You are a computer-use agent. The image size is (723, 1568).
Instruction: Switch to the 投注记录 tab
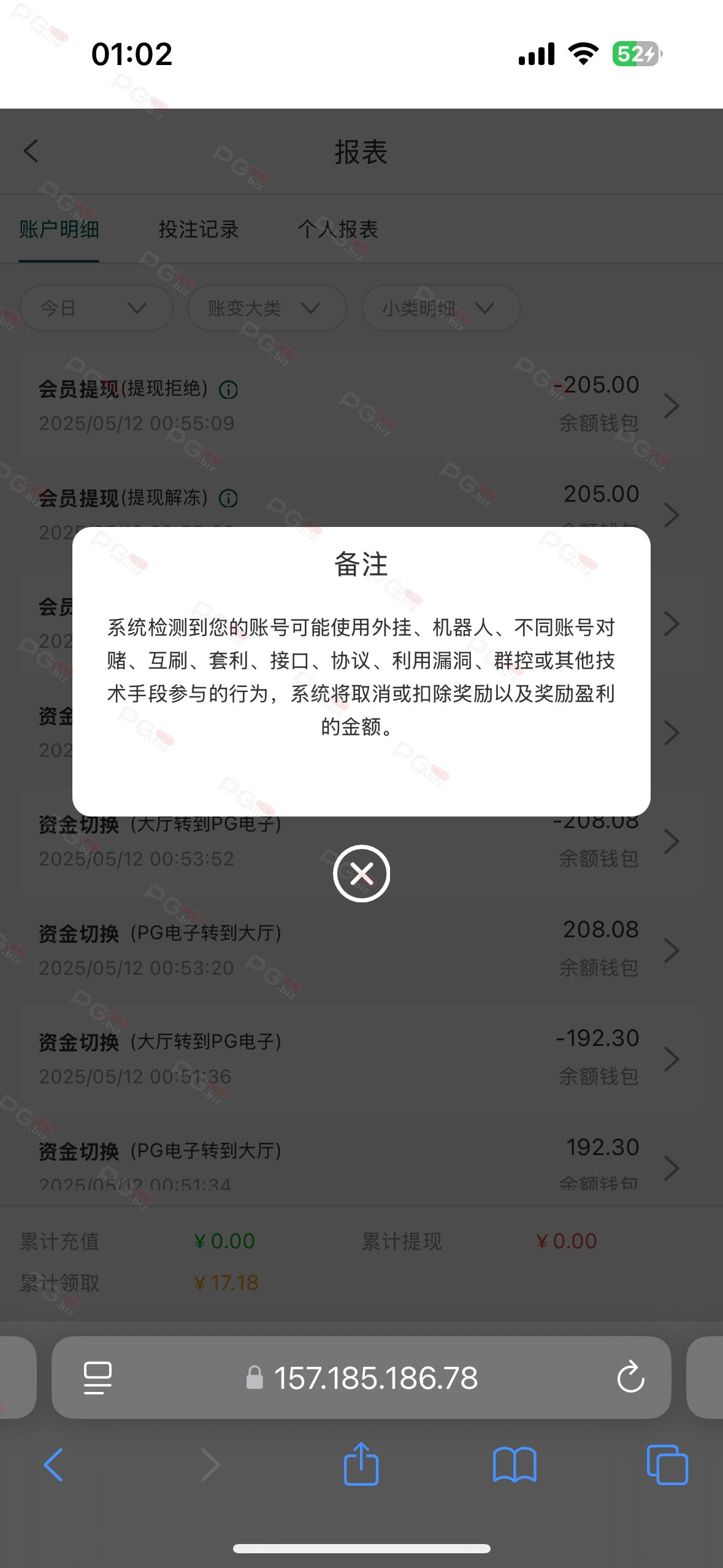198,229
